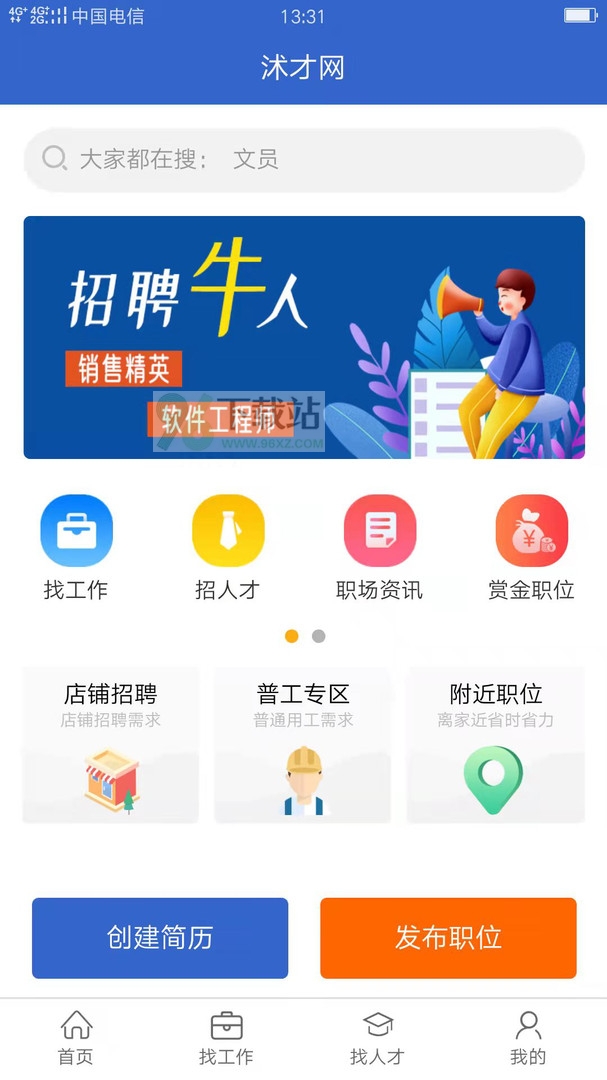Switch to the 找人才 tab
Viewport: 607px width, 1080px height.
378,1039
